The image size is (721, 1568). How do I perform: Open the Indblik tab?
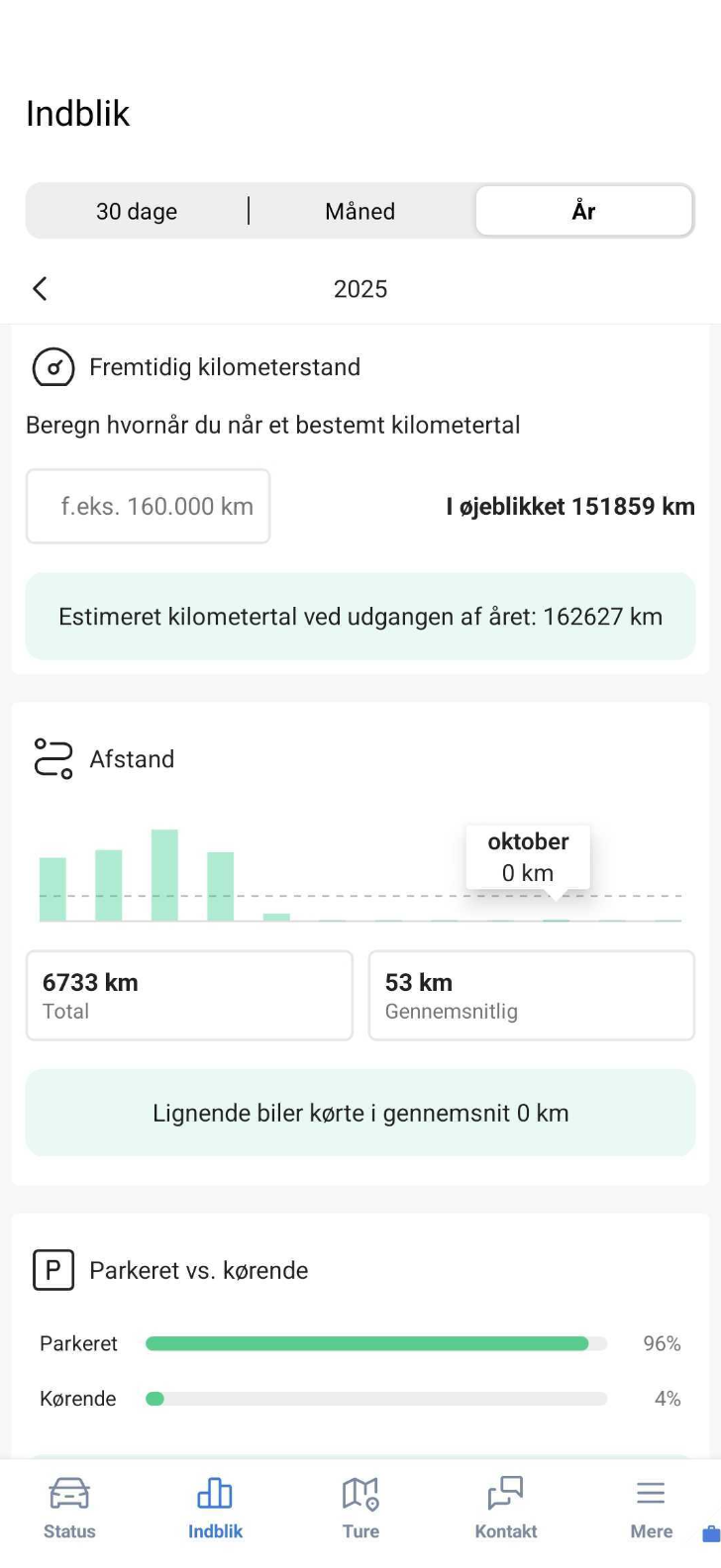coord(215,1508)
